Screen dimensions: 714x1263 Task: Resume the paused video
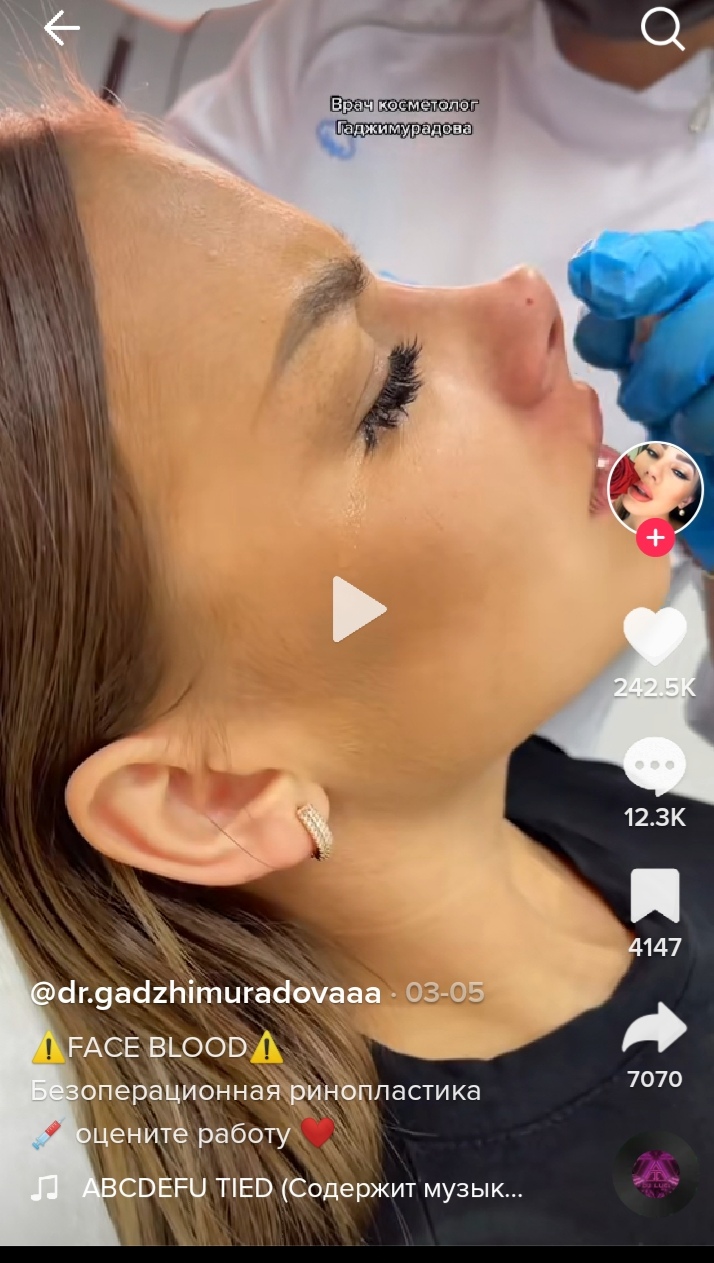tap(358, 609)
